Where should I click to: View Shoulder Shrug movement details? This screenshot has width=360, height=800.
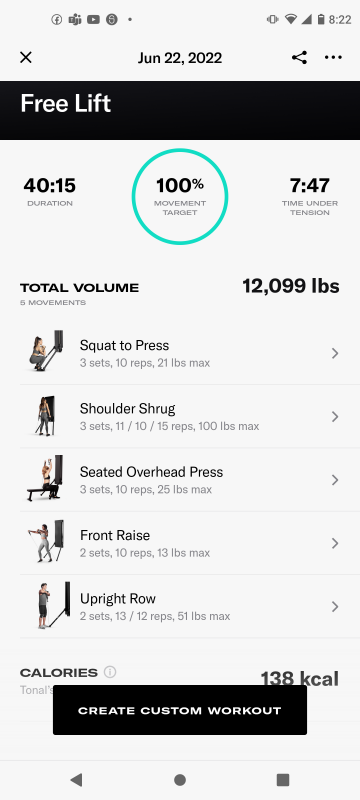180,416
